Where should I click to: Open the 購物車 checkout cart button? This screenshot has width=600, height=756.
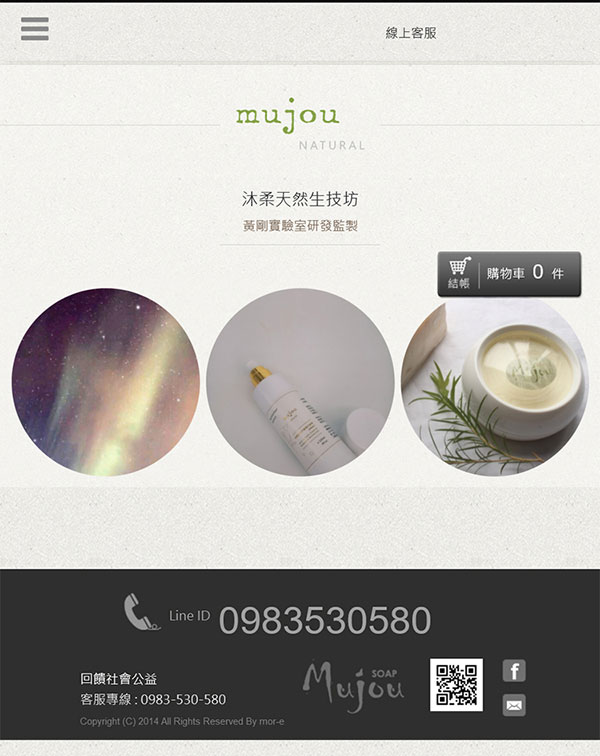click(x=508, y=273)
